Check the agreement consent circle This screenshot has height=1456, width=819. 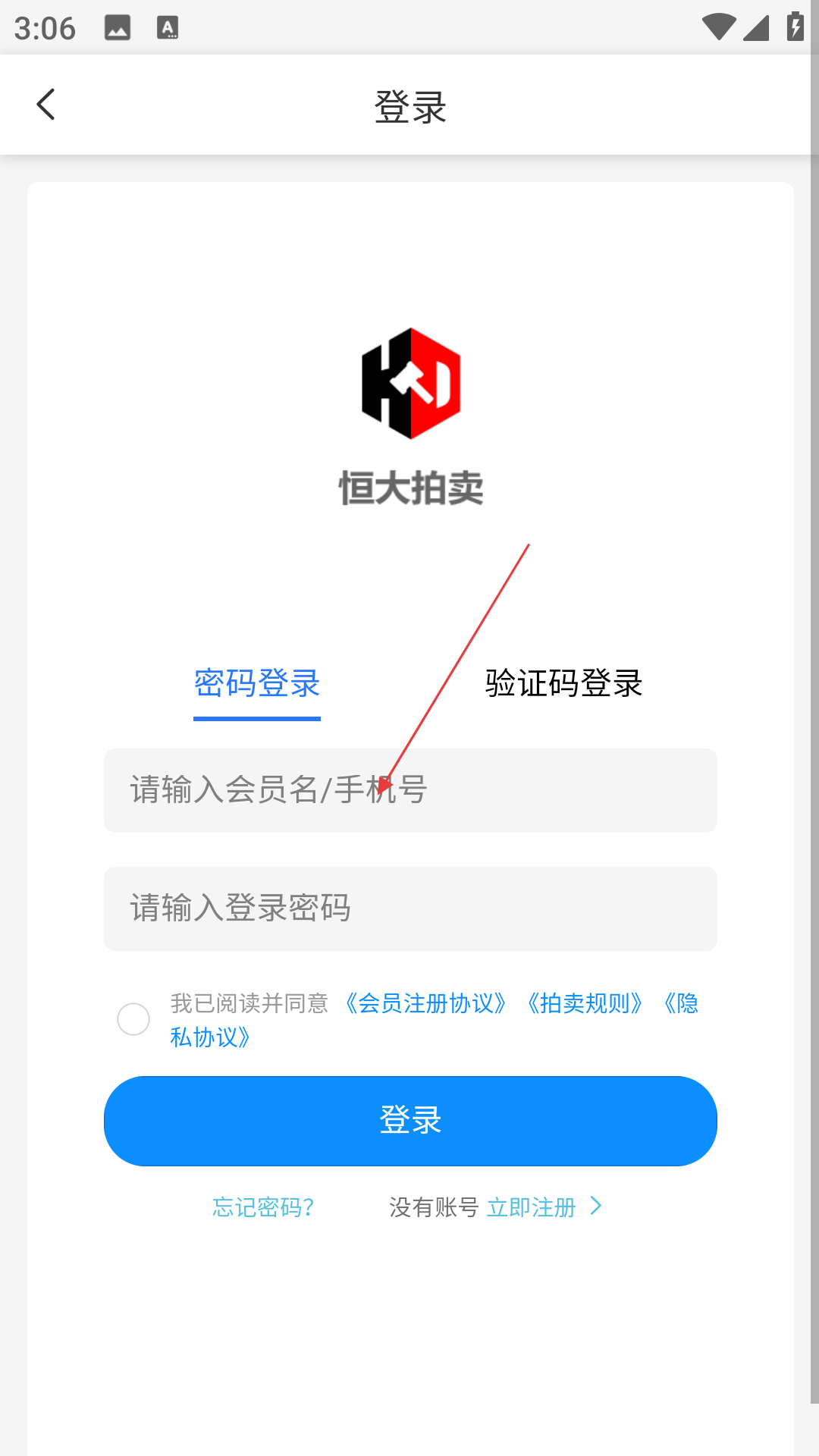point(133,1019)
